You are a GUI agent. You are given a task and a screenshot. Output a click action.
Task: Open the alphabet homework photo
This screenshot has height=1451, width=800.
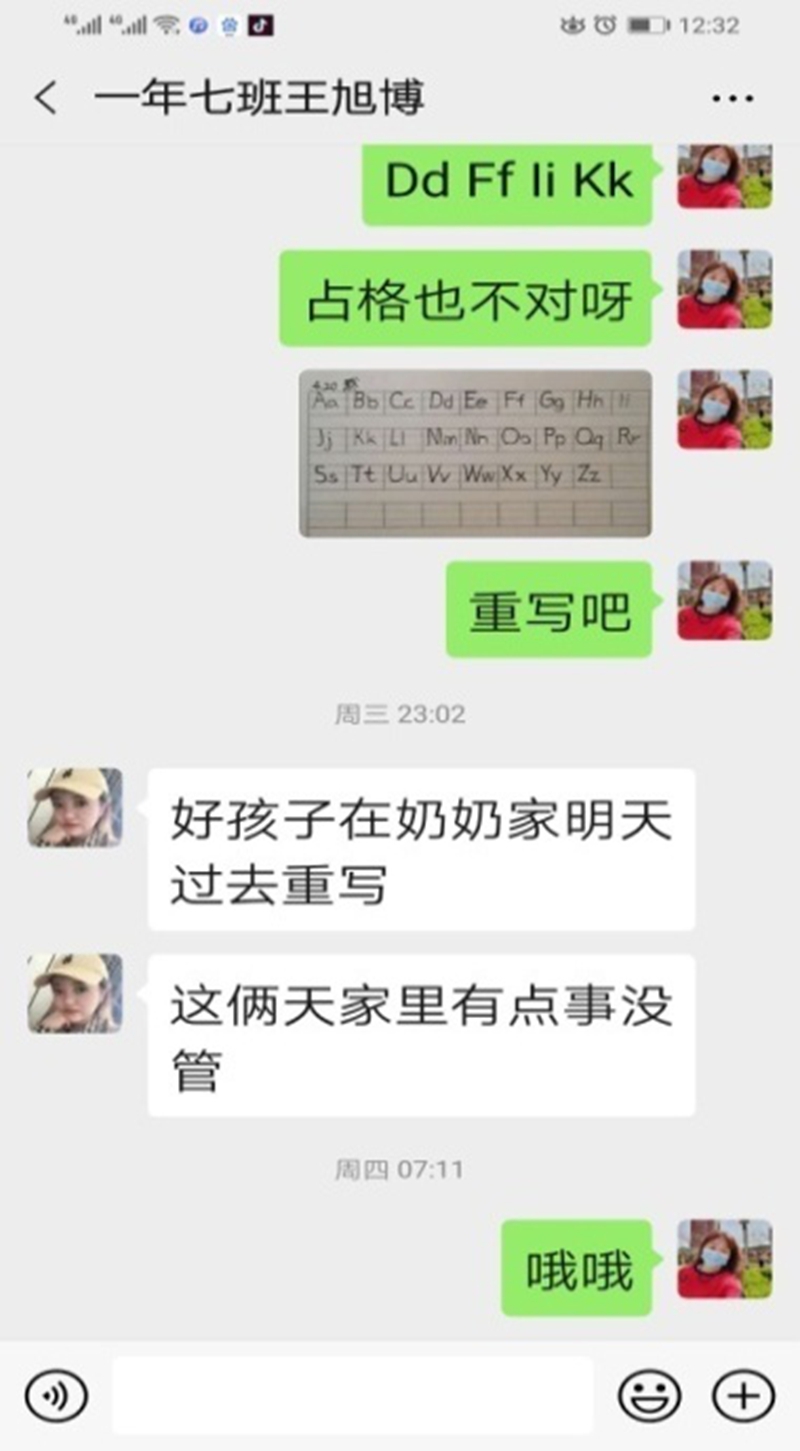(475, 453)
